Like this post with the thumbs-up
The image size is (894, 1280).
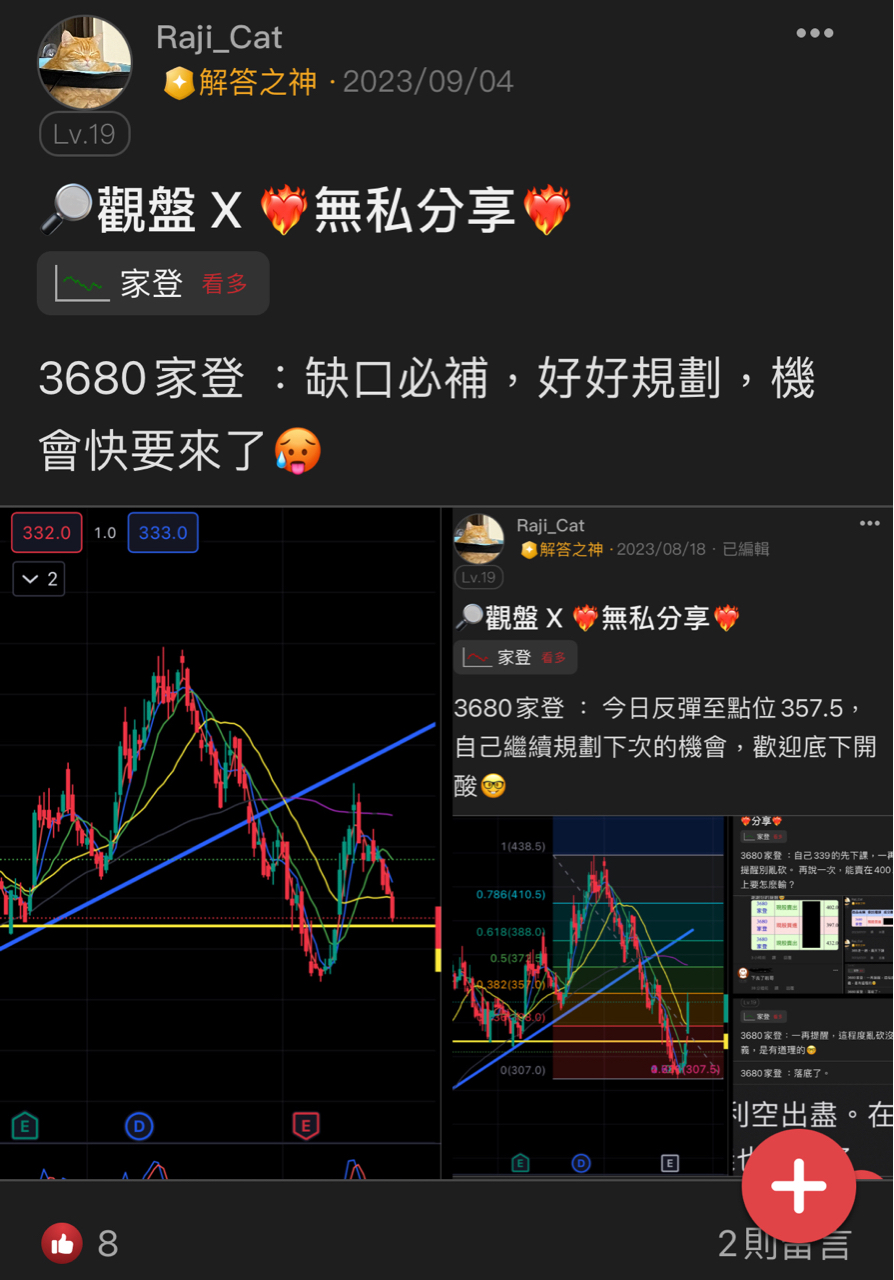pyautogui.click(x=62, y=1244)
